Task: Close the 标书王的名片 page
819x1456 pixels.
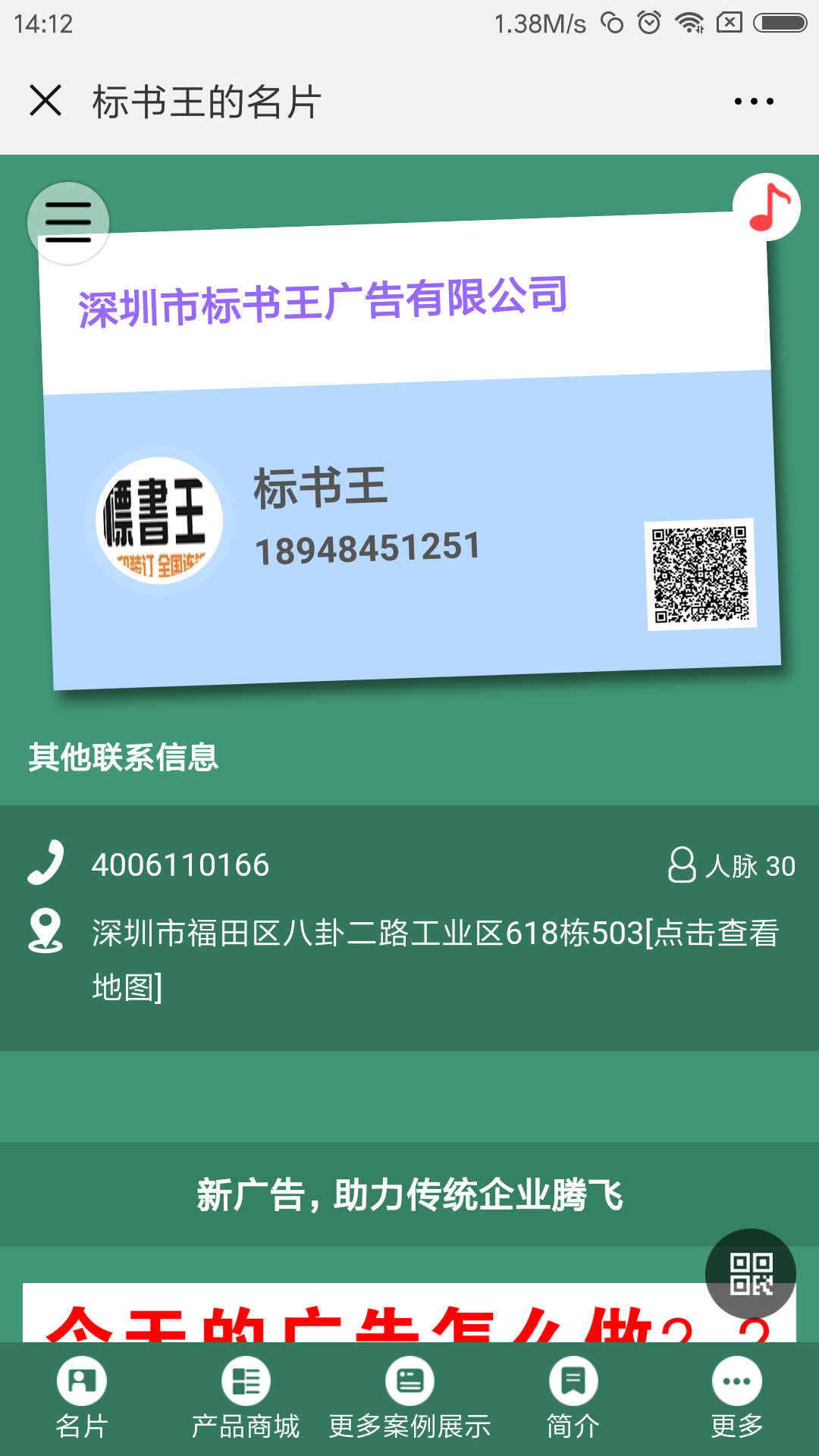Action: [45, 101]
